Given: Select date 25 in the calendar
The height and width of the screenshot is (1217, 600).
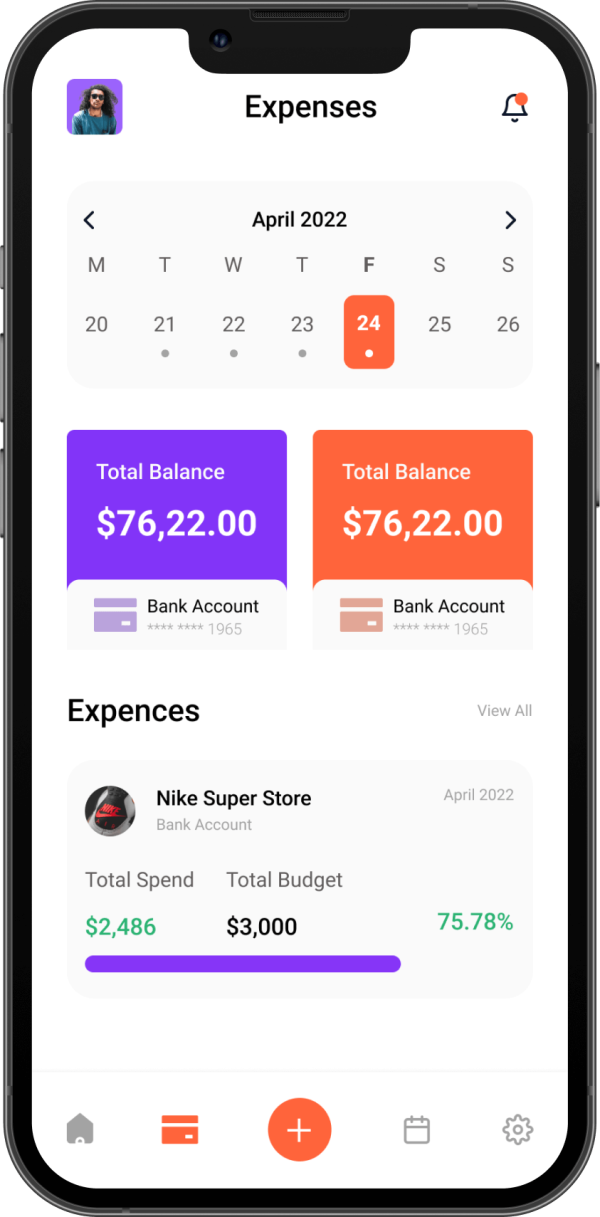Looking at the screenshot, I should tap(439, 324).
